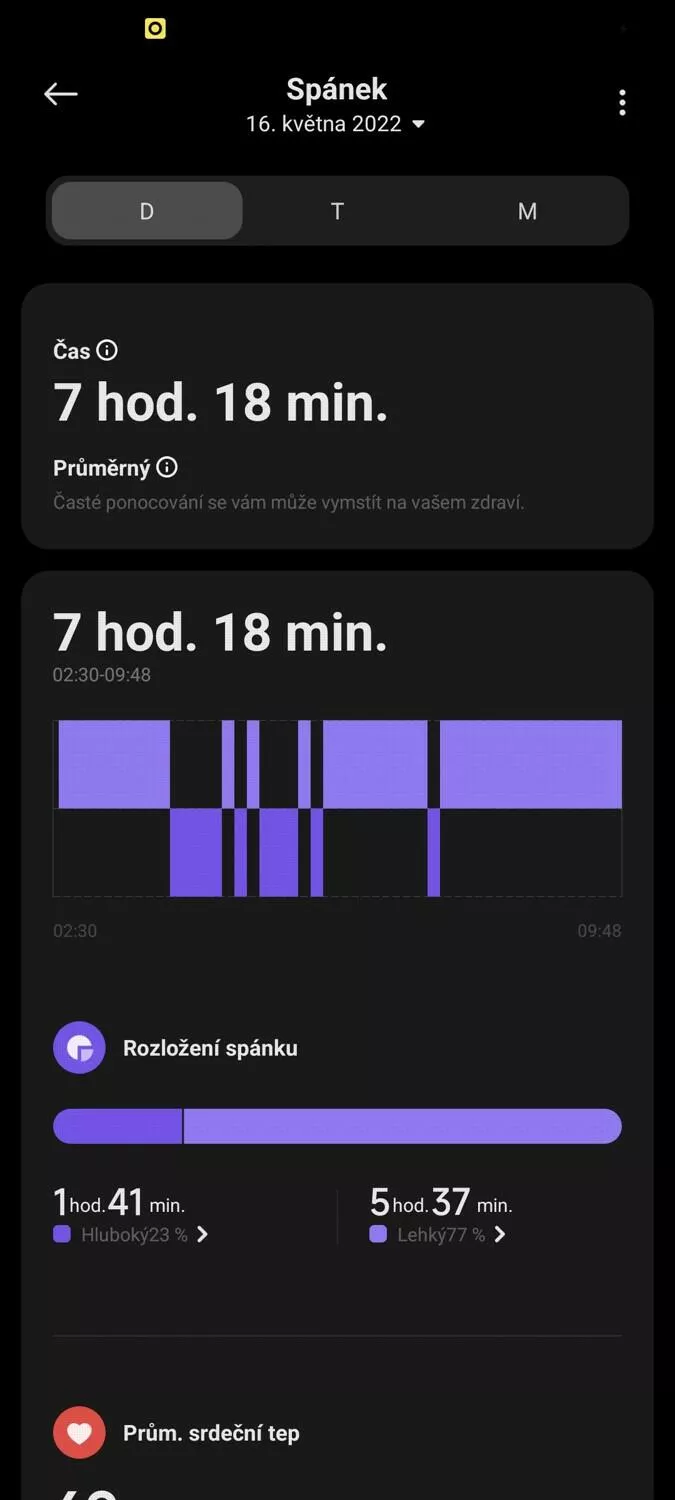Open the date picker for 16. května 2022

click(x=336, y=124)
